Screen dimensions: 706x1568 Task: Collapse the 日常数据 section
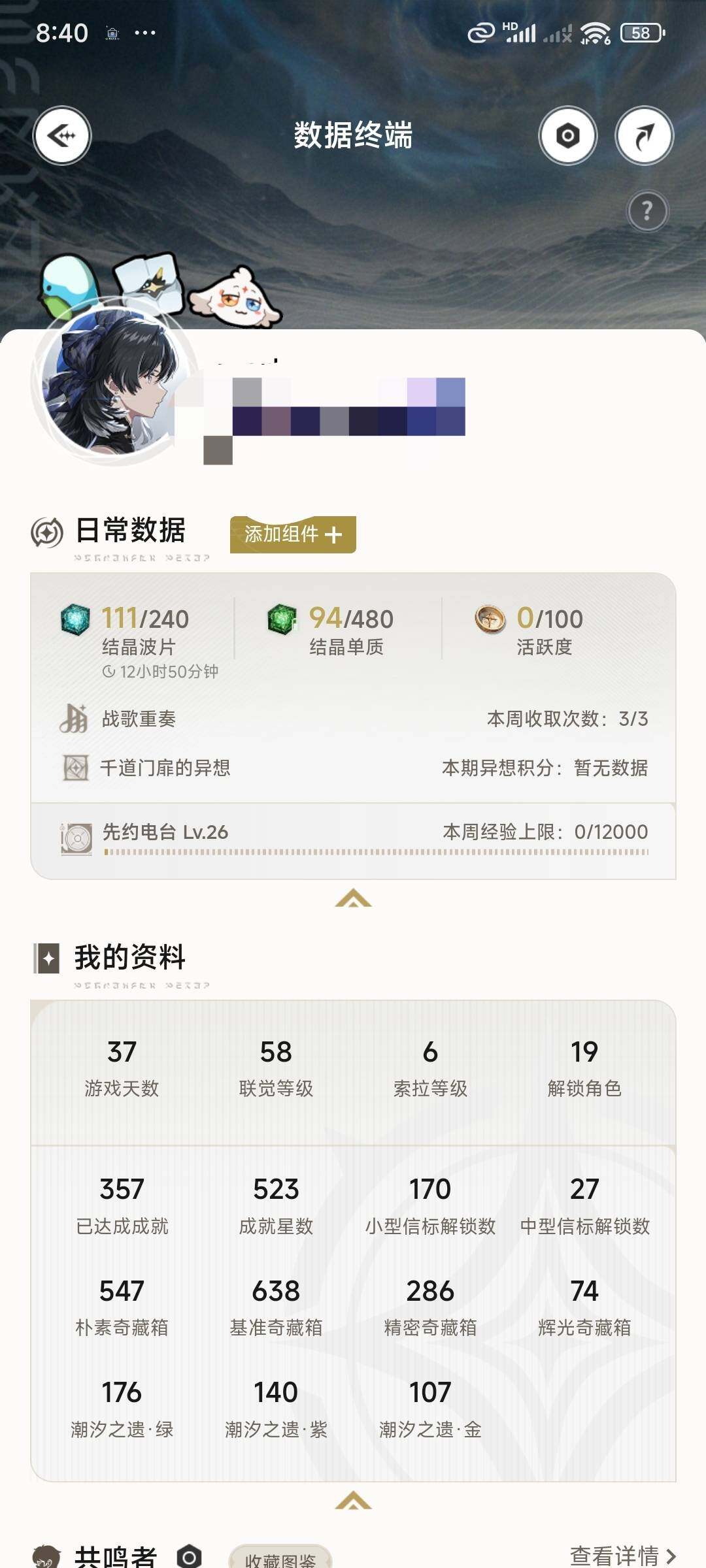[353, 898]
